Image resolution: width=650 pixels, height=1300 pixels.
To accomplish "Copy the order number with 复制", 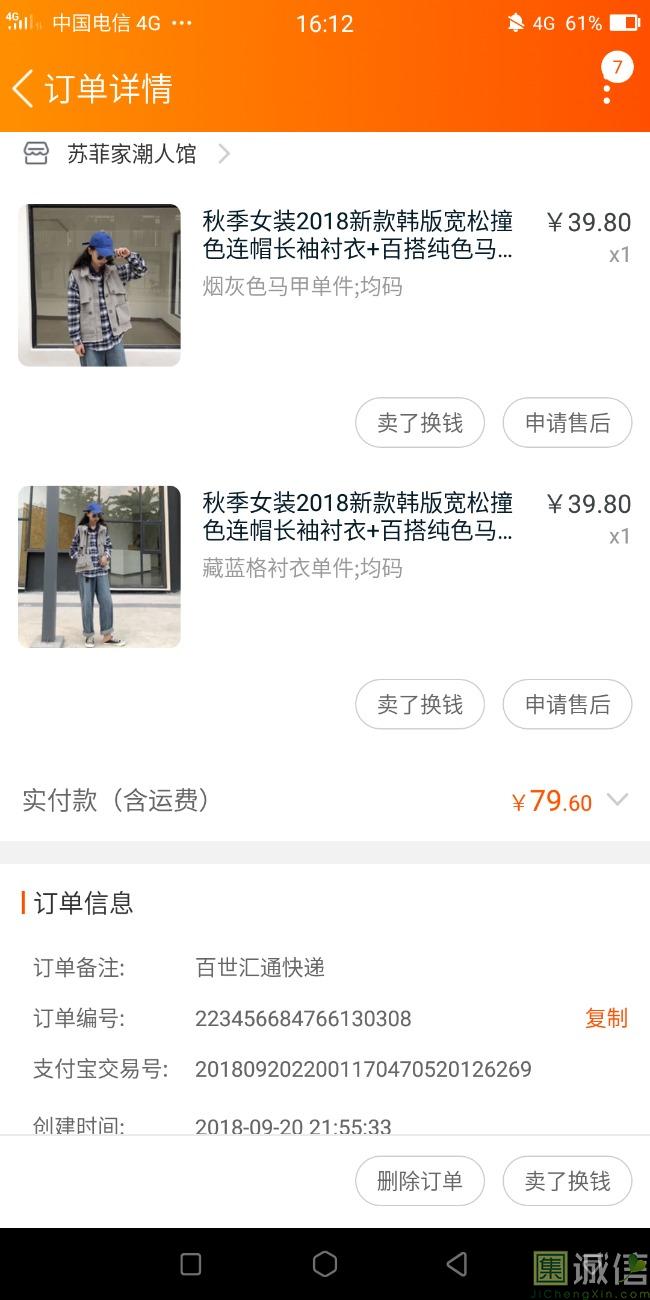I will click(x=606, y=1018).
